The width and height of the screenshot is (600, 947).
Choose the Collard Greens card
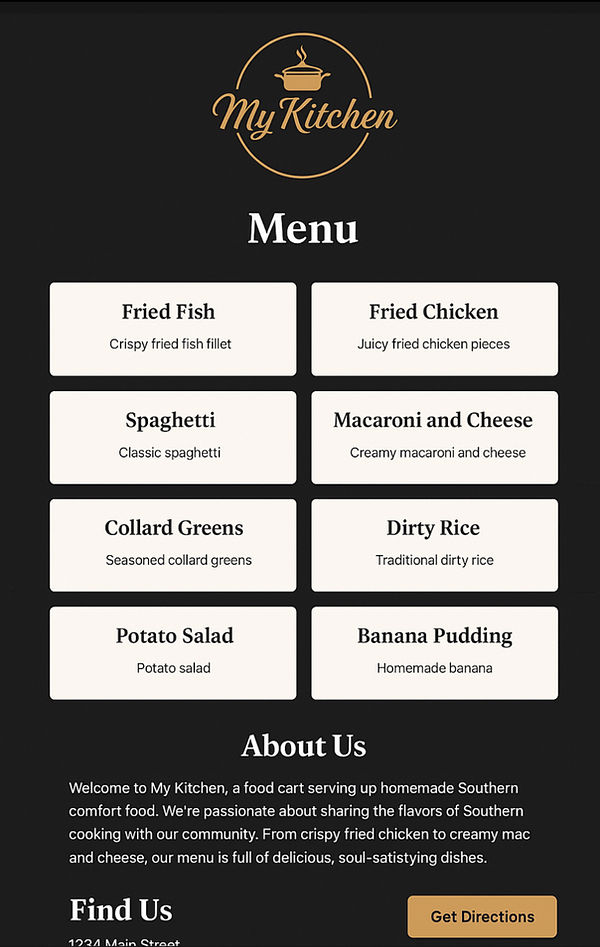click(x=173, y=545)
